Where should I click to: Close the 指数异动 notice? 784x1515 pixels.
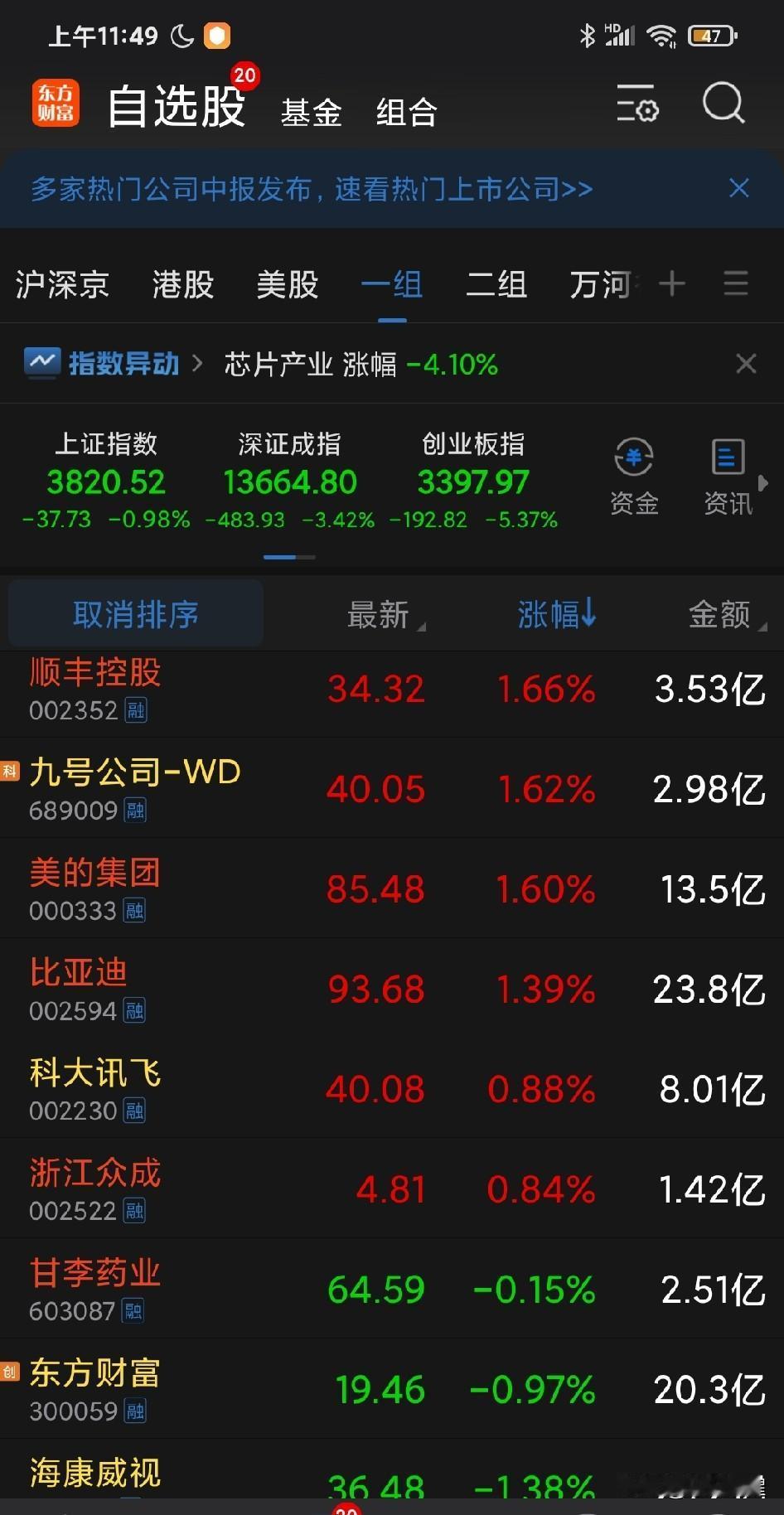point(746,364)
